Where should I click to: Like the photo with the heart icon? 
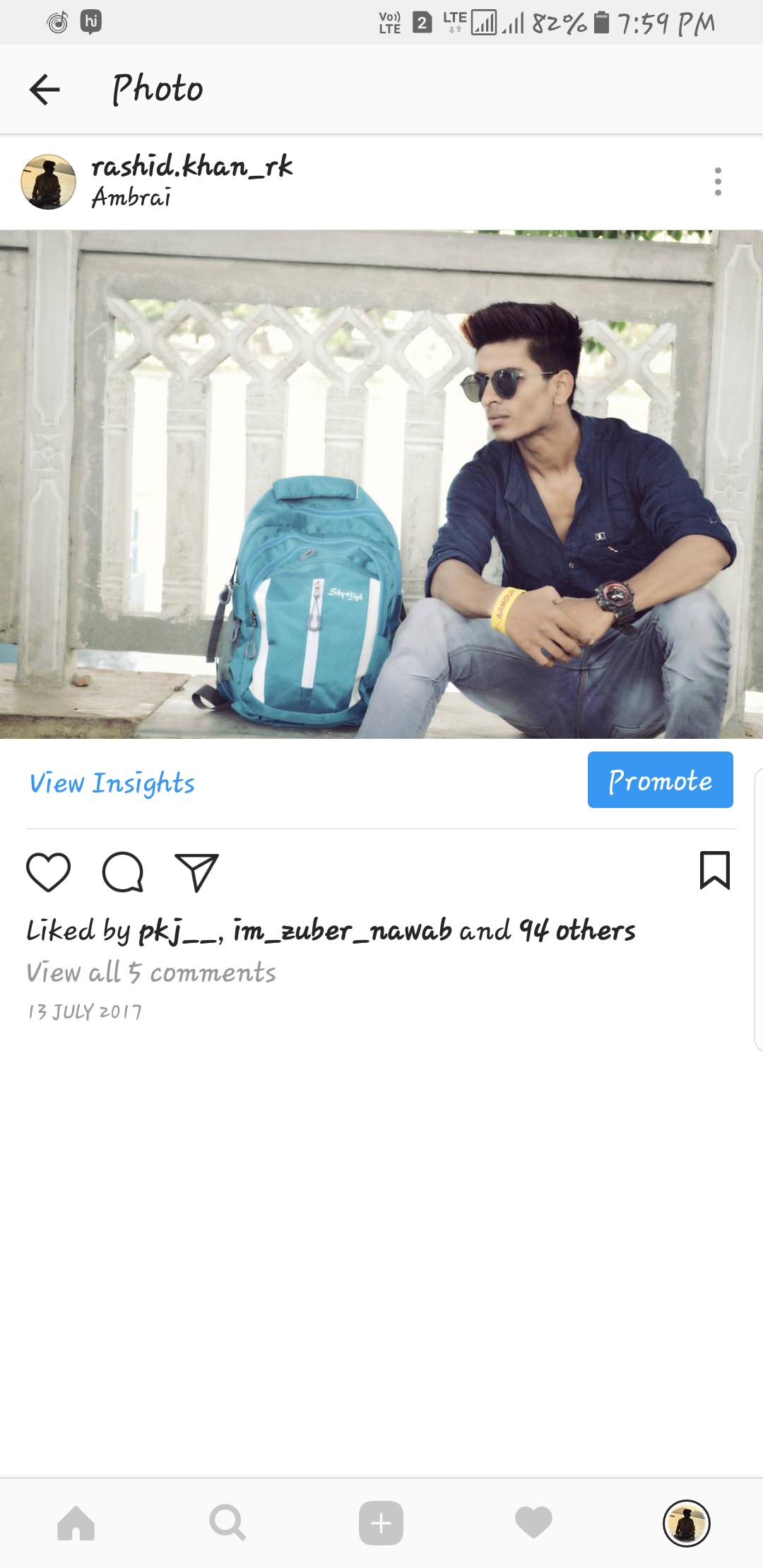click(x=48, y=872)
